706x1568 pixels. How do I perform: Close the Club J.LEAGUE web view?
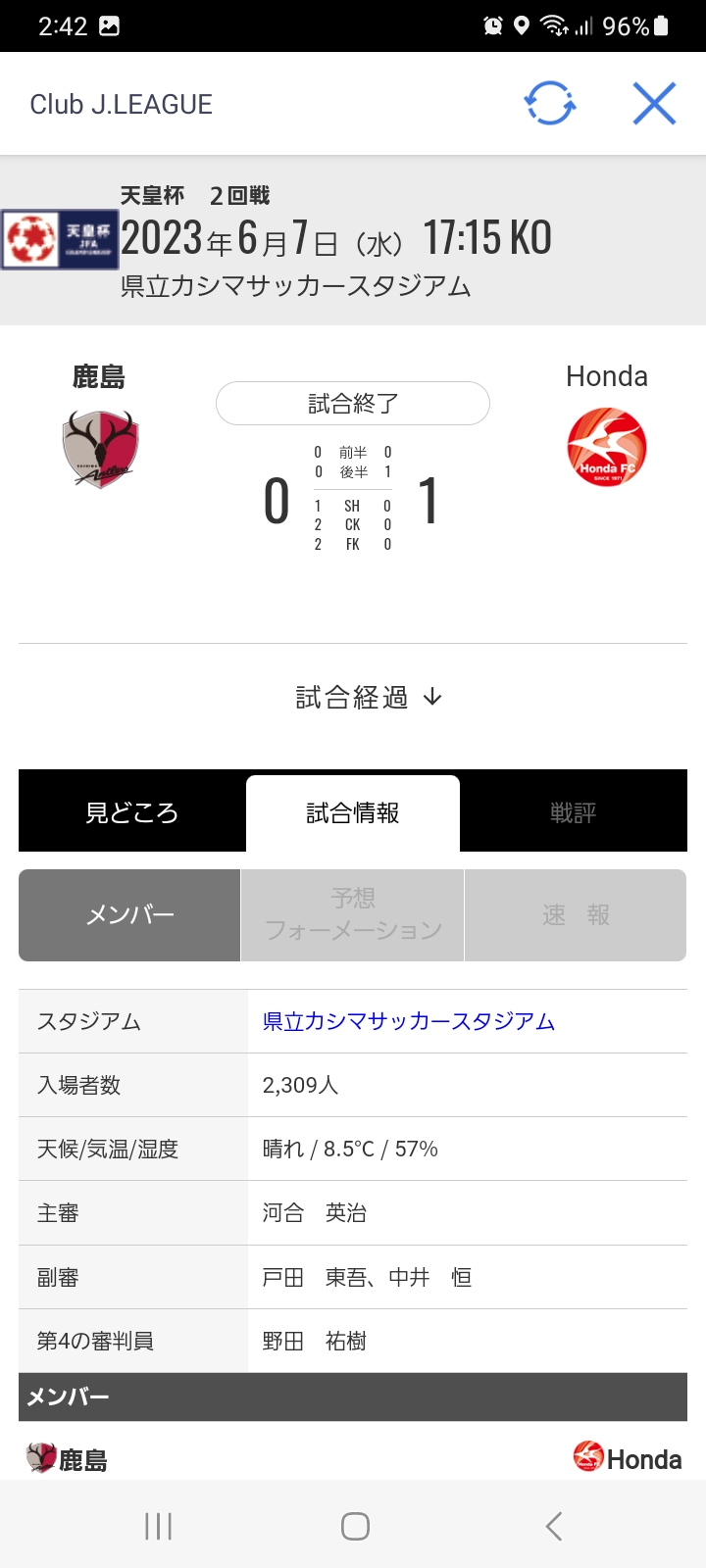pyautogui.click(x=654, y=103)
